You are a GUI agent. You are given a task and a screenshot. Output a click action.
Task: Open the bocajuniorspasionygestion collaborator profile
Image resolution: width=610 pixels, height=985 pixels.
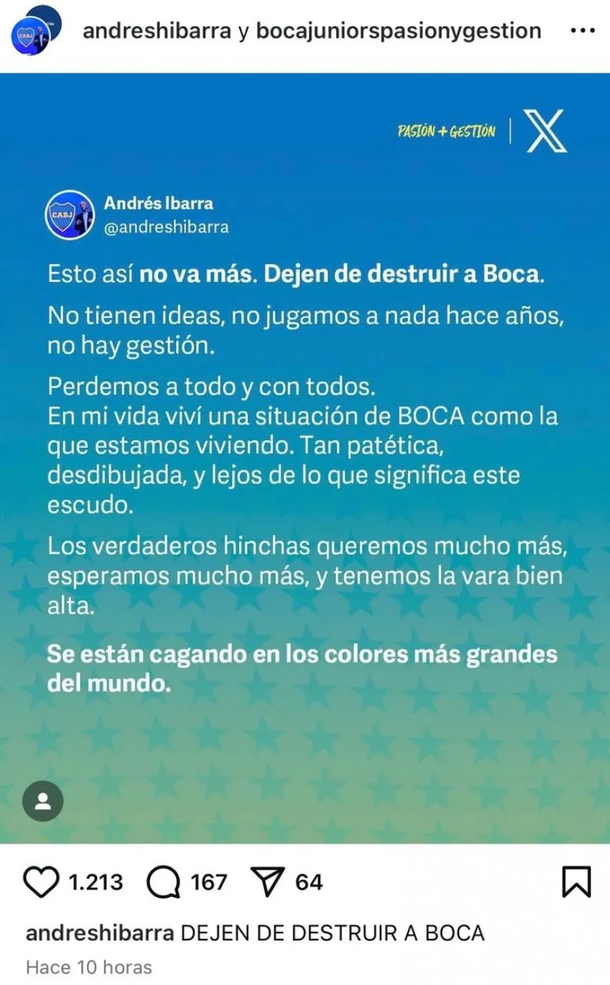point(398,31)
